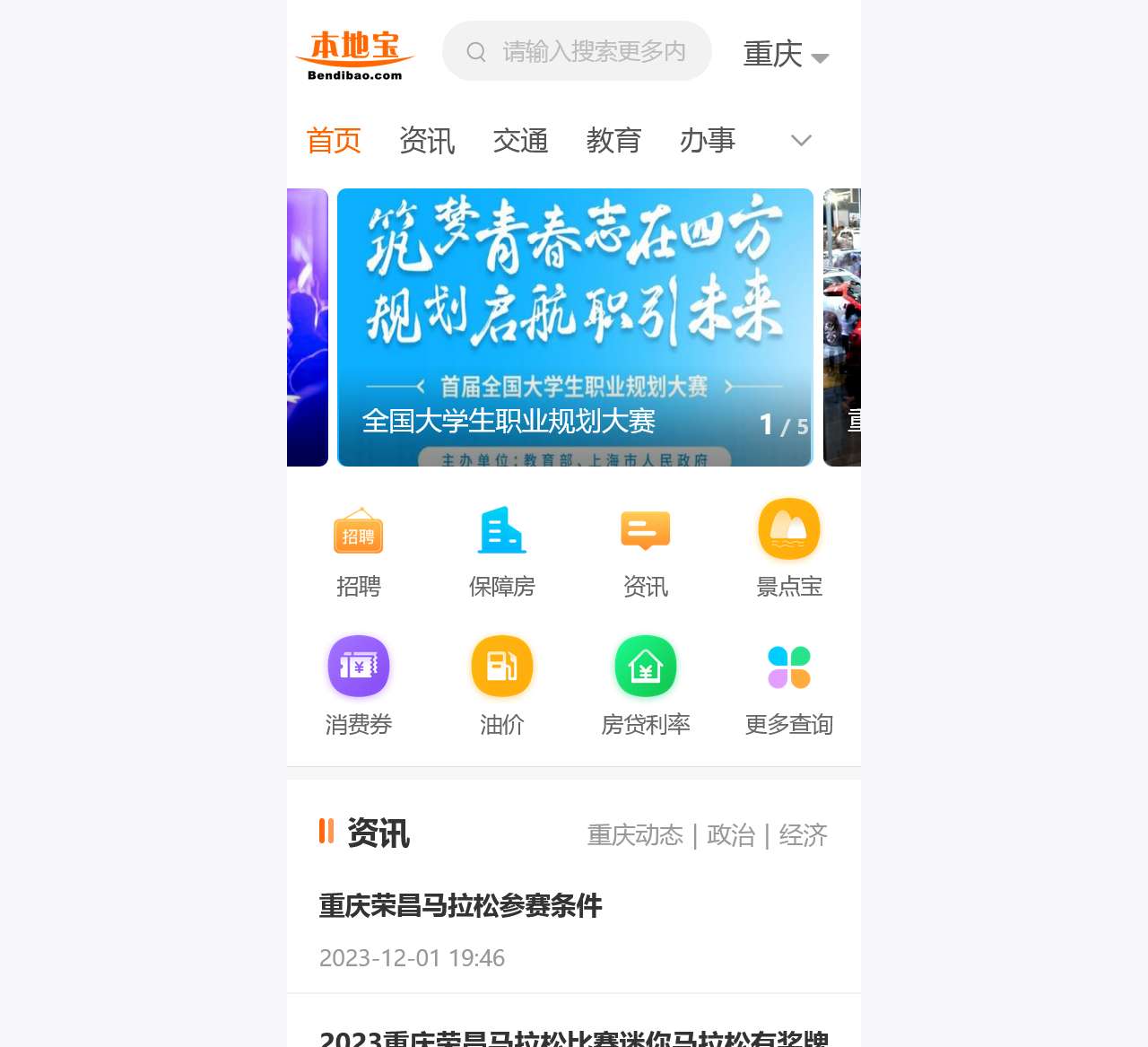Tap the search box in the header
Screen dimensions: 1148x1047
(577, 51)
